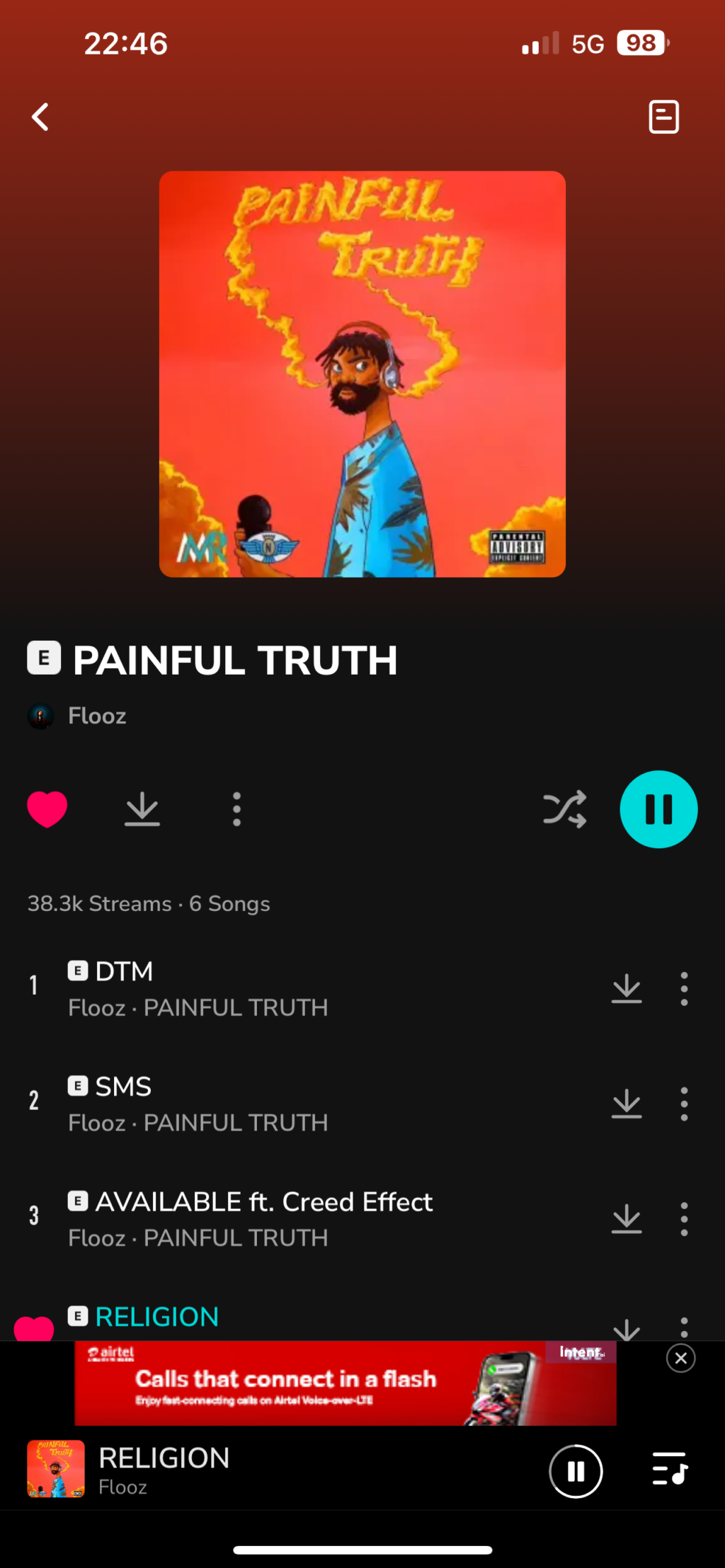Image resolution: width=725 pixels, height=1568 pixels.
Task: Download the track SMS
Action: (x=627, y=1104)
